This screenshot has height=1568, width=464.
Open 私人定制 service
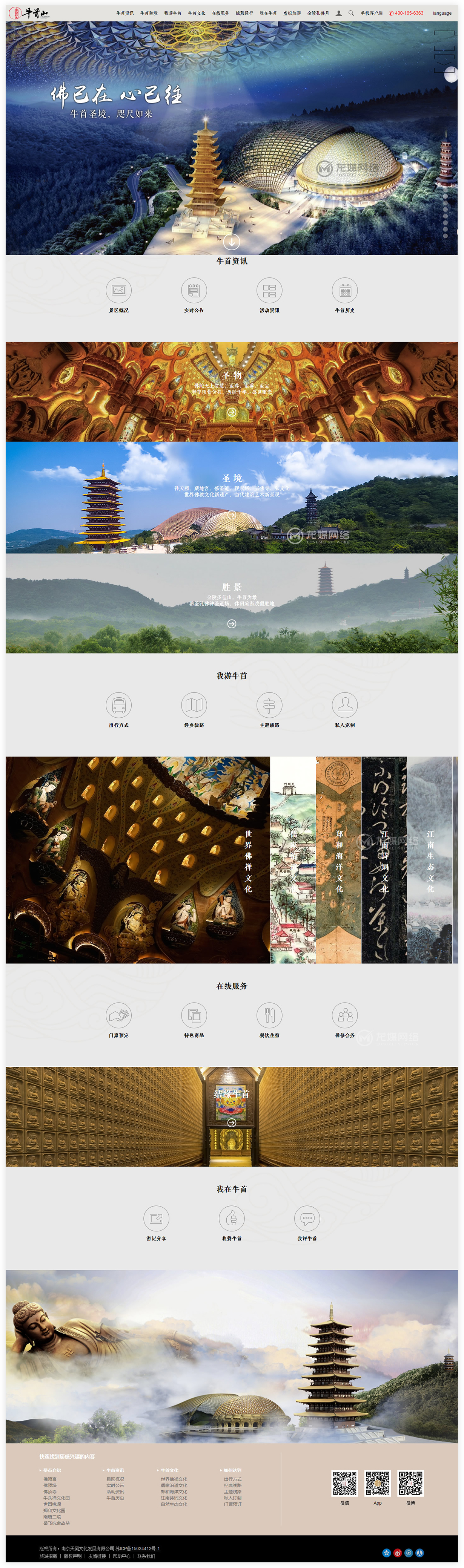[x=345, y=706]
